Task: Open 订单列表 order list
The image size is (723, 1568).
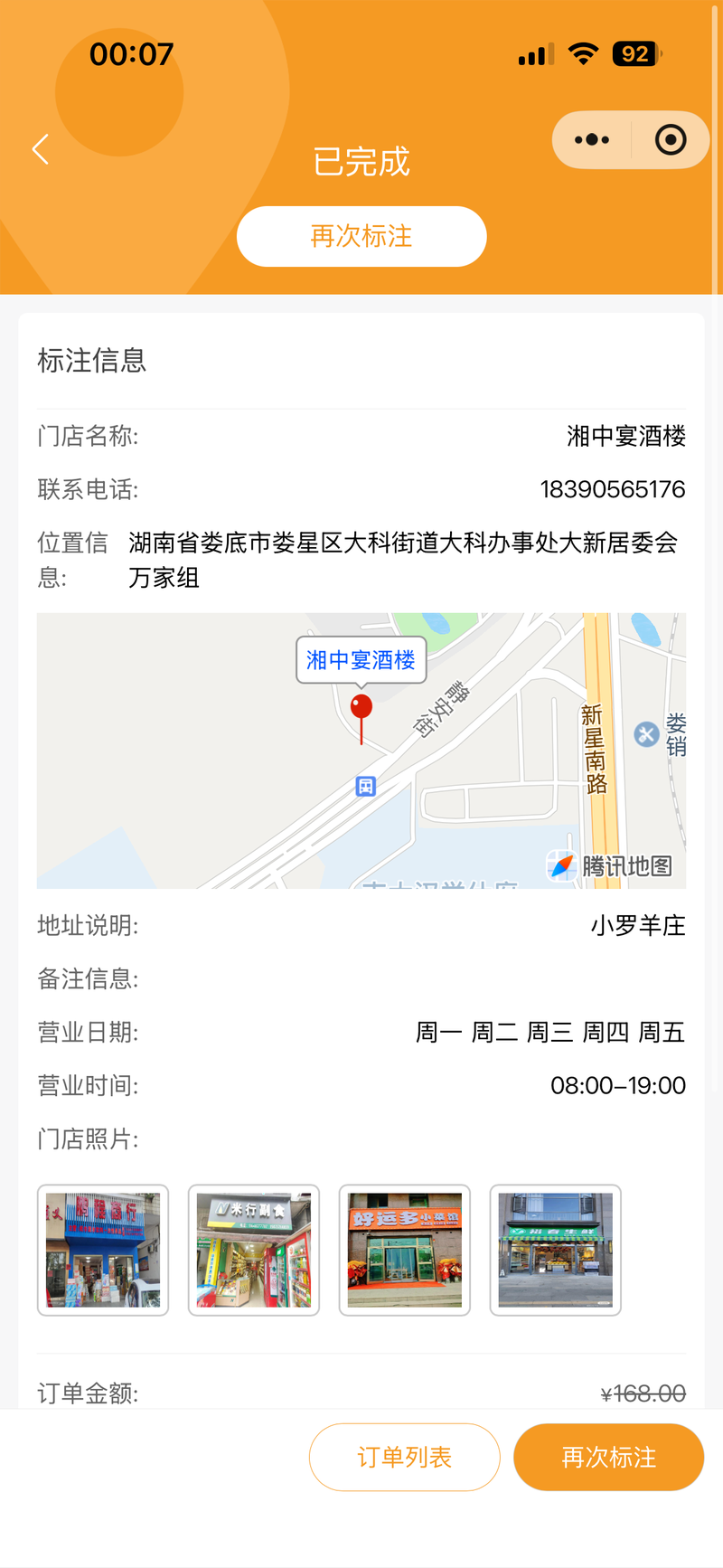Action: coord(405,1457)
